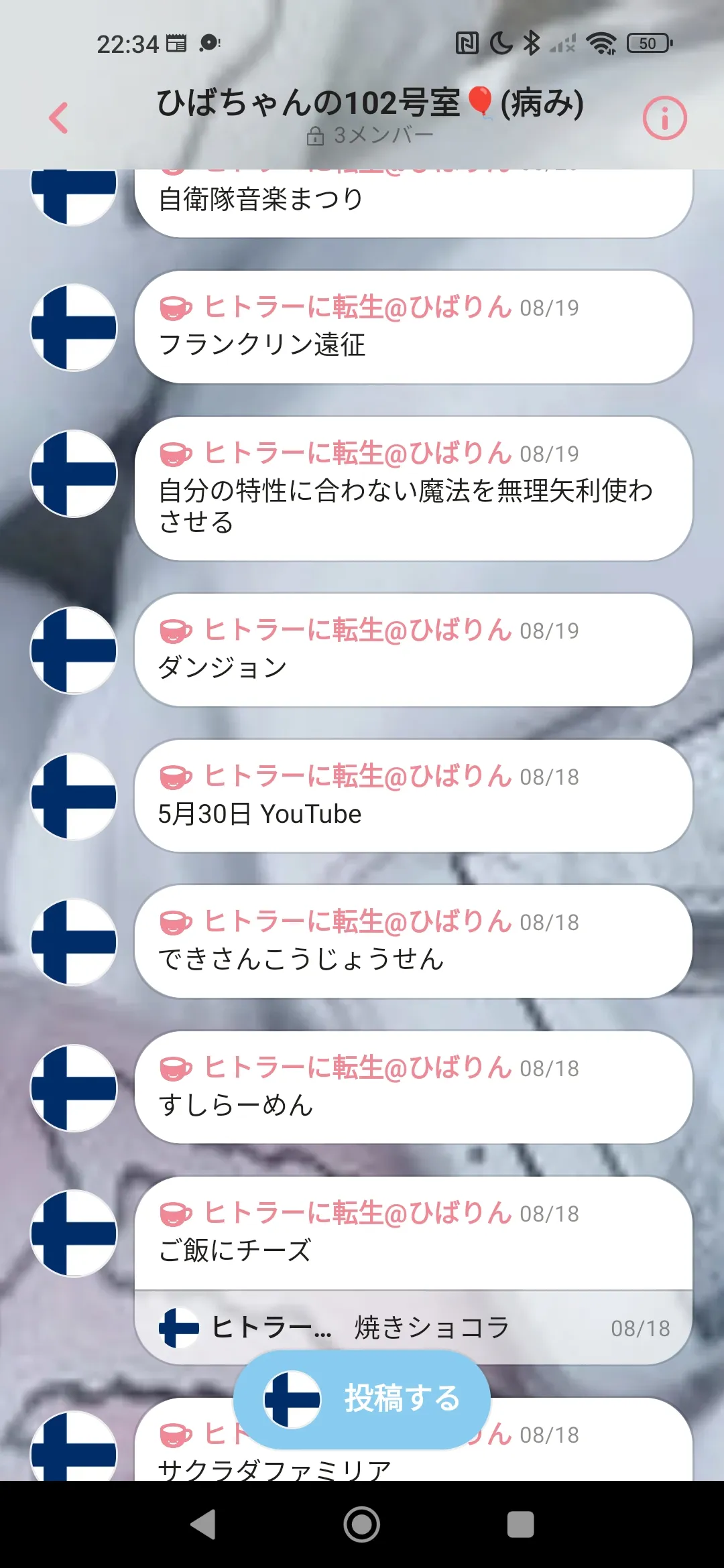Open the フランクリン遠征 post
The image size is (724, 1568).
click(x=414, y=327)
